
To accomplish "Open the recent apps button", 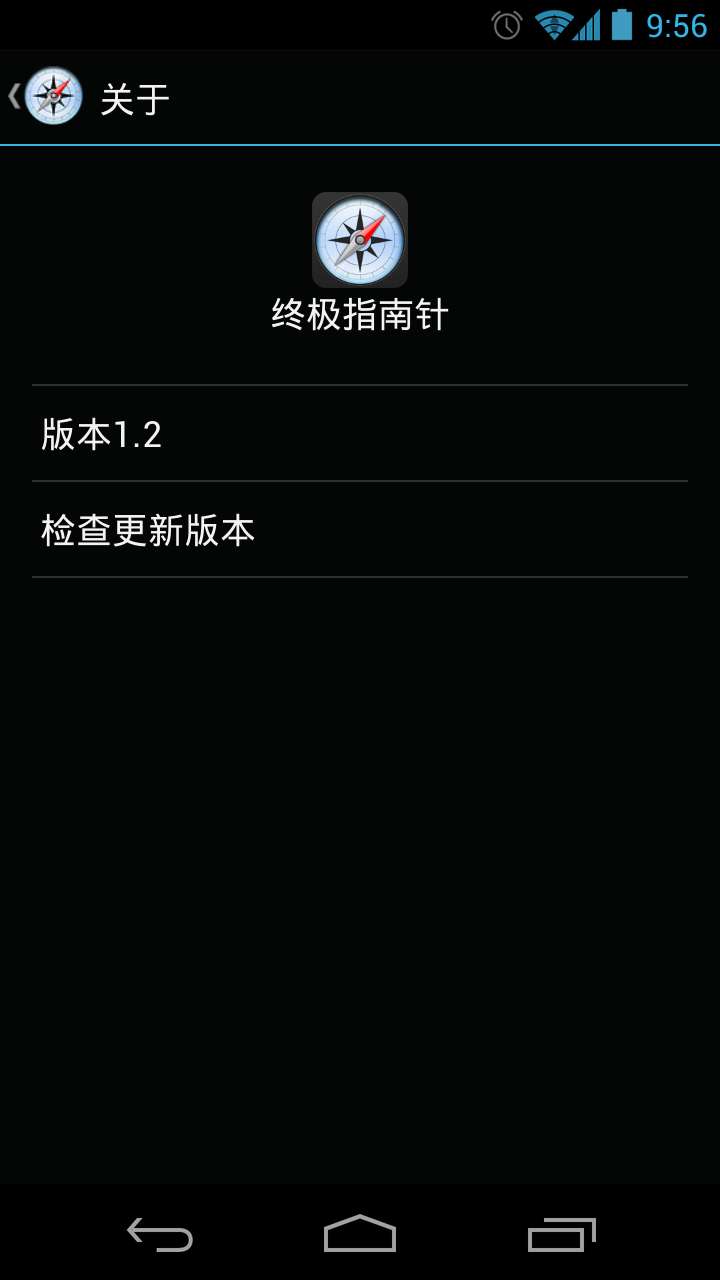I will point(561,1235).
